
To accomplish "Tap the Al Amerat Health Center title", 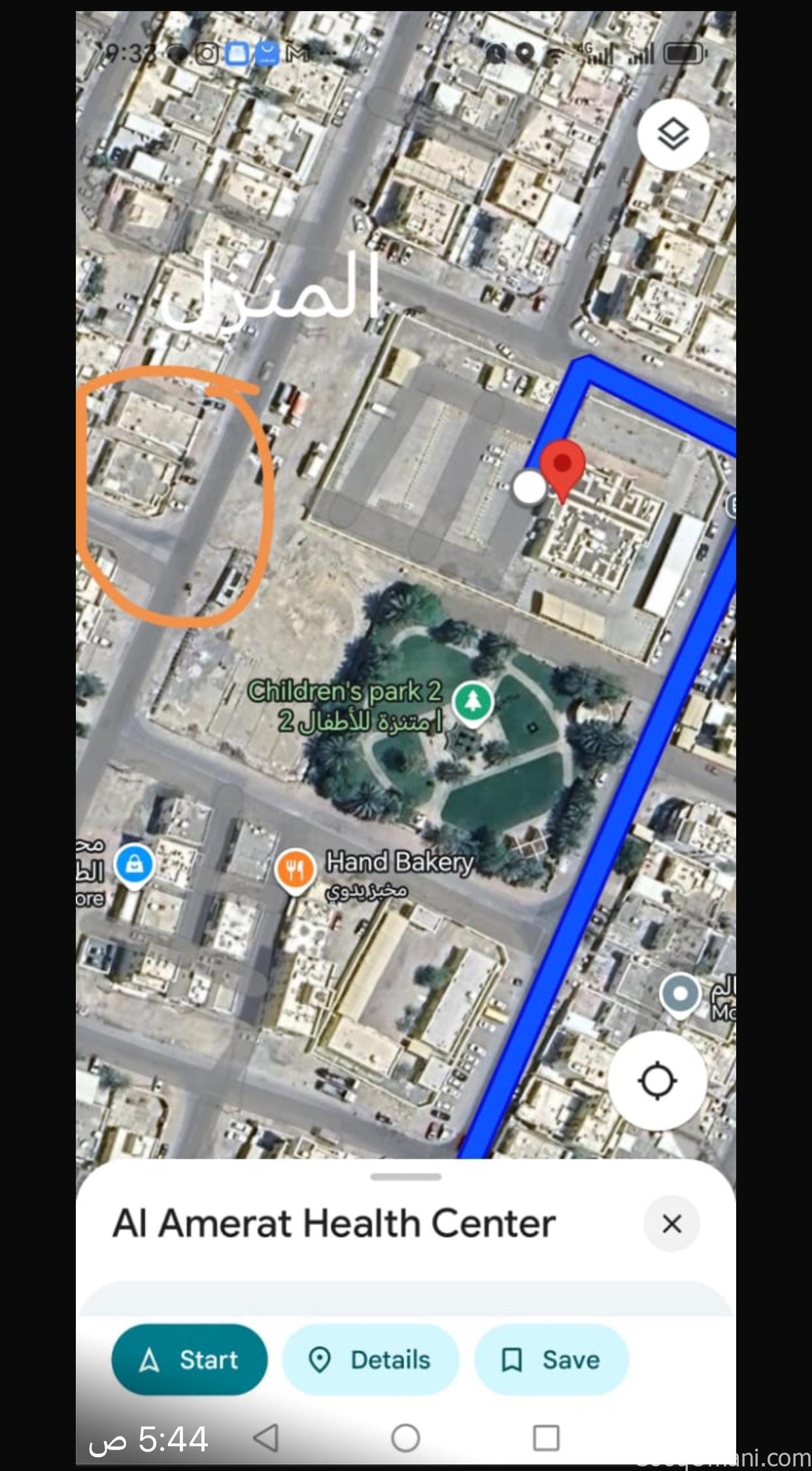I will click(x=333, y=1222).
